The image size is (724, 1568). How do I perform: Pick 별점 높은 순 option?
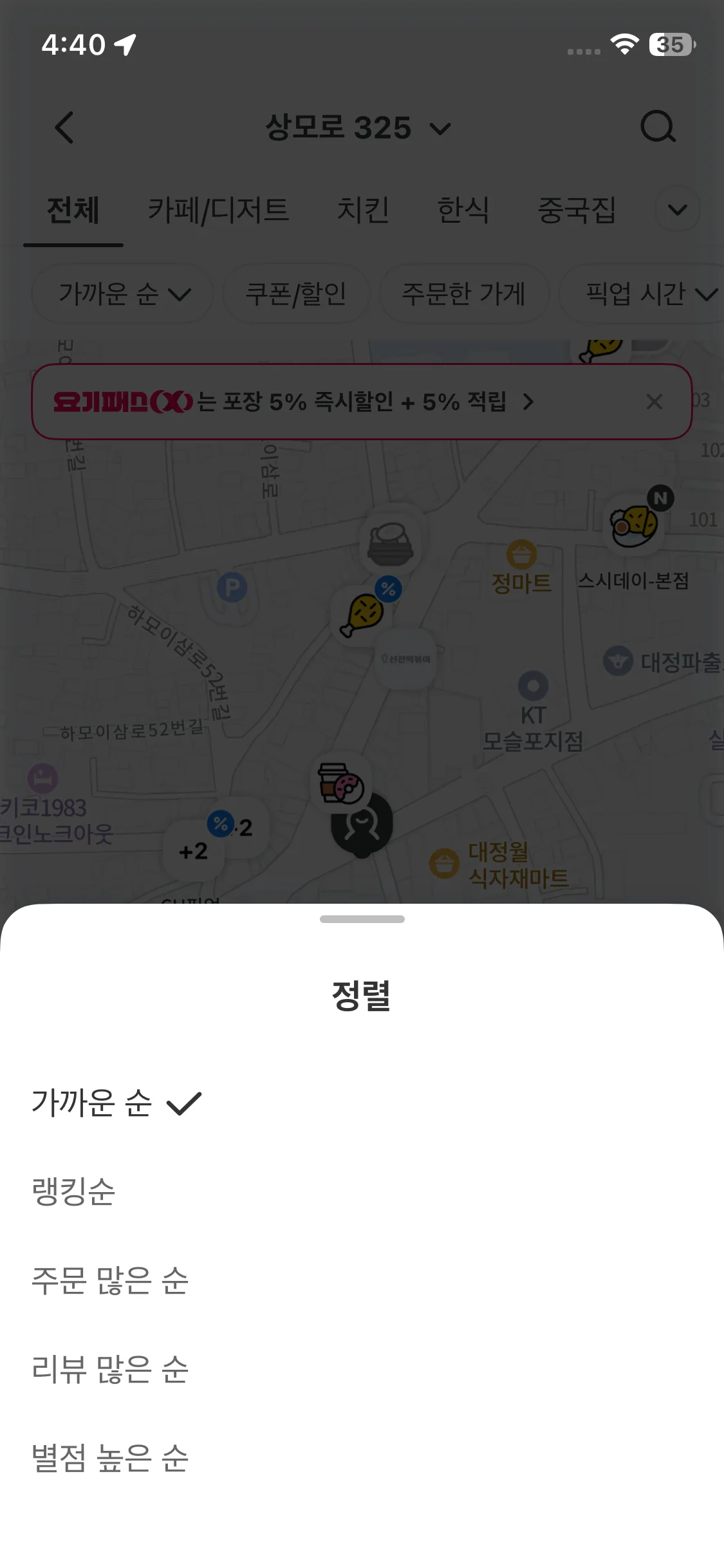pyautogui.click(x=110, y=1458)
